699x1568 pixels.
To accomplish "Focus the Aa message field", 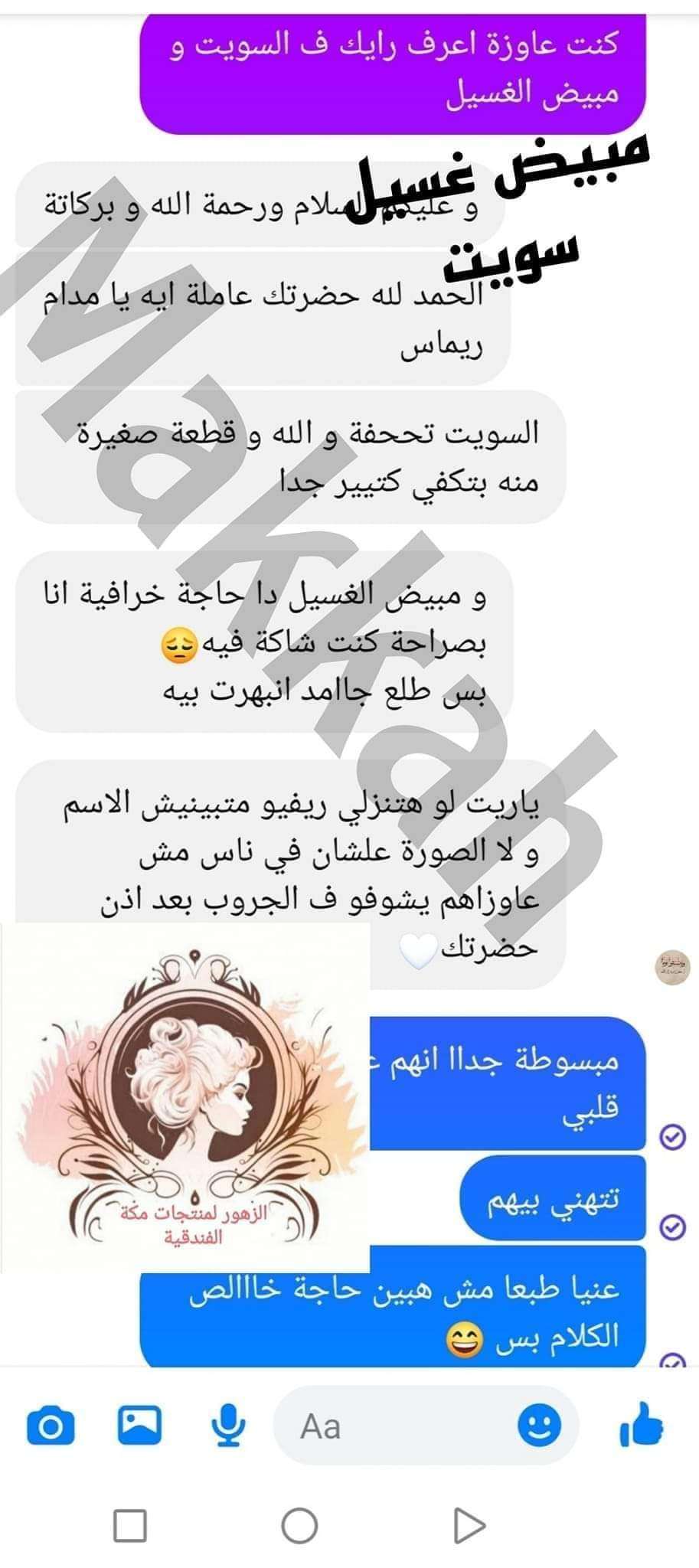I will click(398, 1426).
